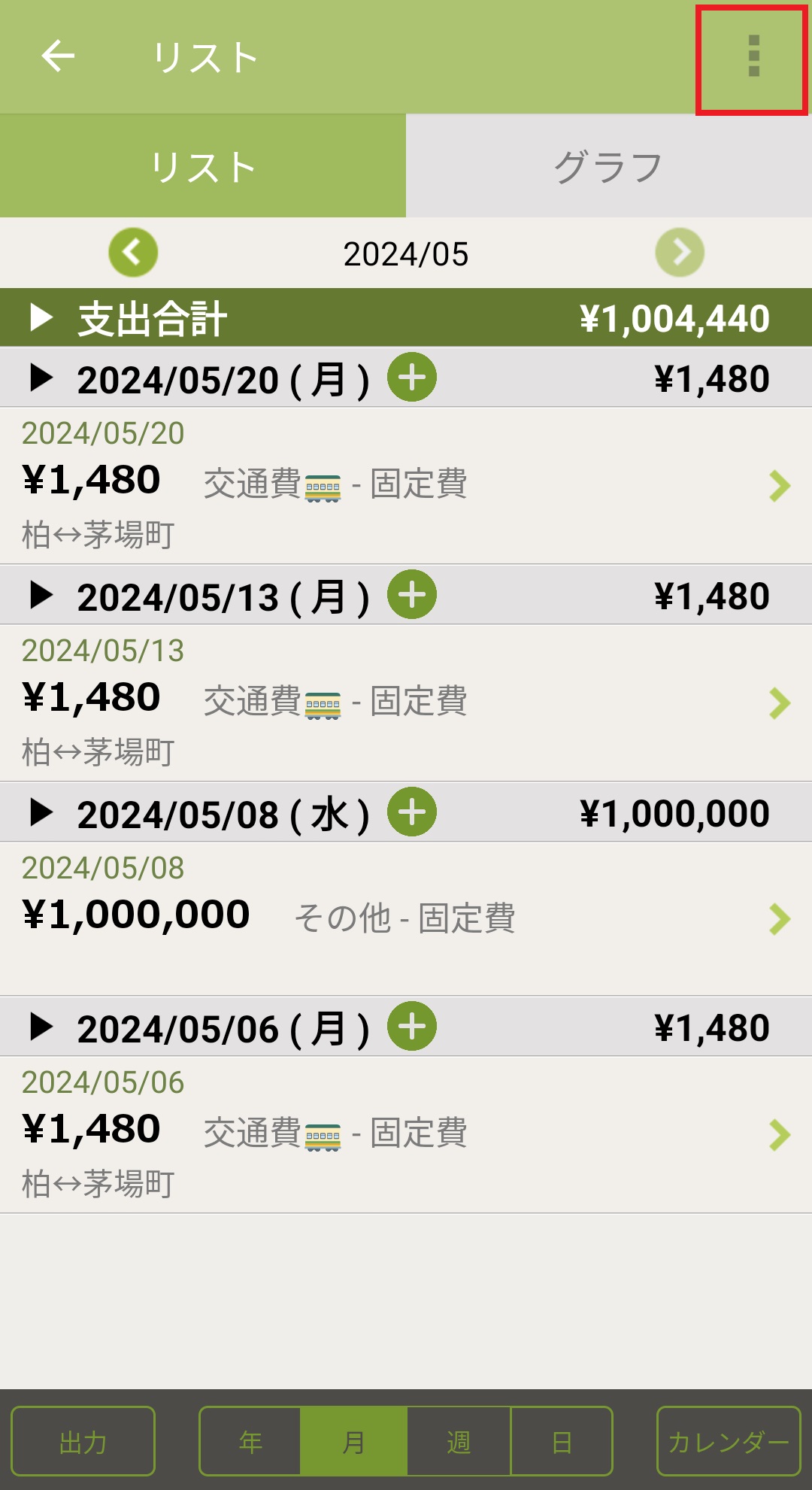Open the 2024/05/20 交通費 entry
The image size is (812, 1490).
point(406,485)
